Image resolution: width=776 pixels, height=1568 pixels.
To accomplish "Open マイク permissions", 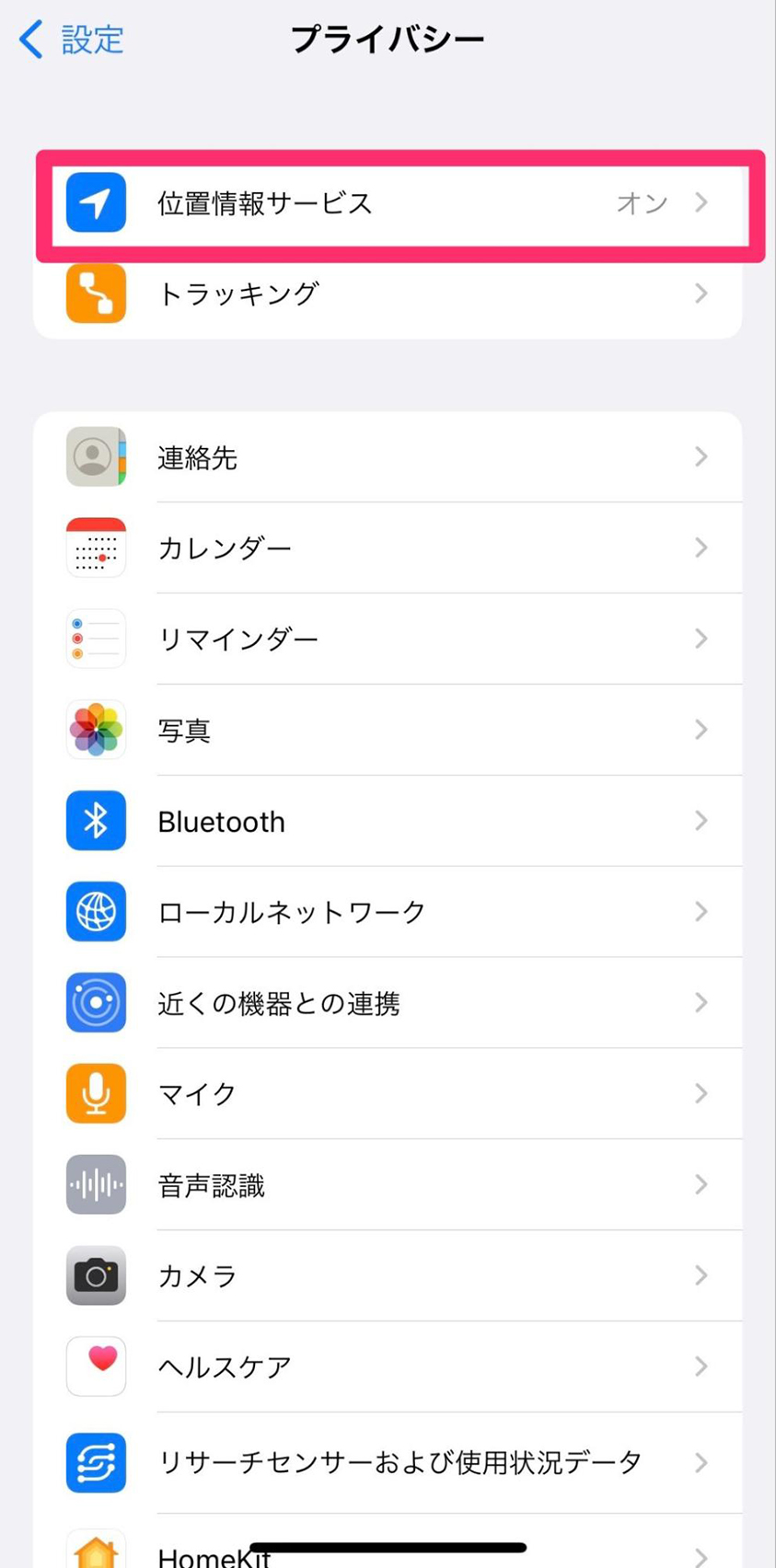I will [388, 1094].
